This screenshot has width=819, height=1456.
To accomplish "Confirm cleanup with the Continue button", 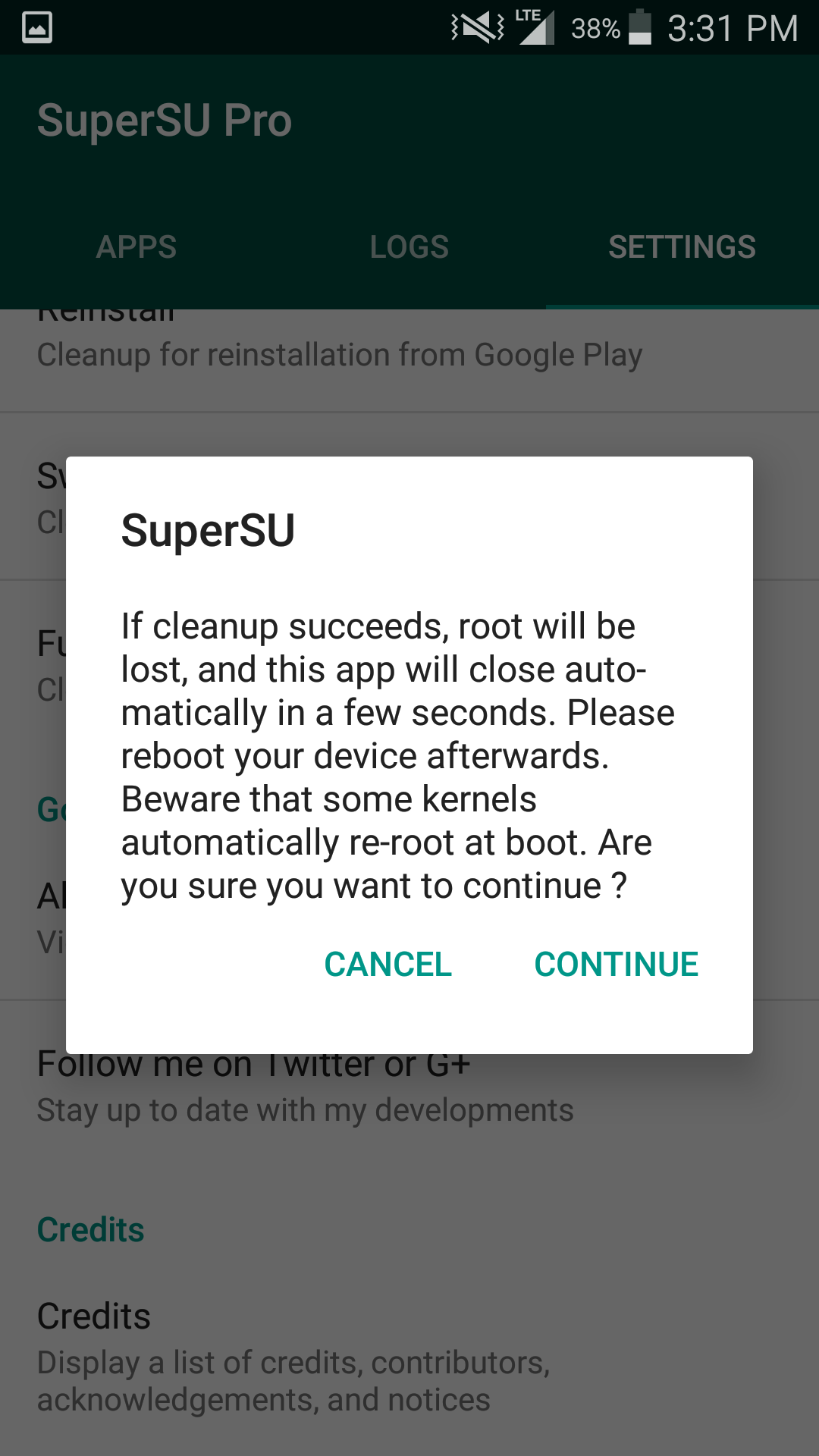I will point(616,965).
